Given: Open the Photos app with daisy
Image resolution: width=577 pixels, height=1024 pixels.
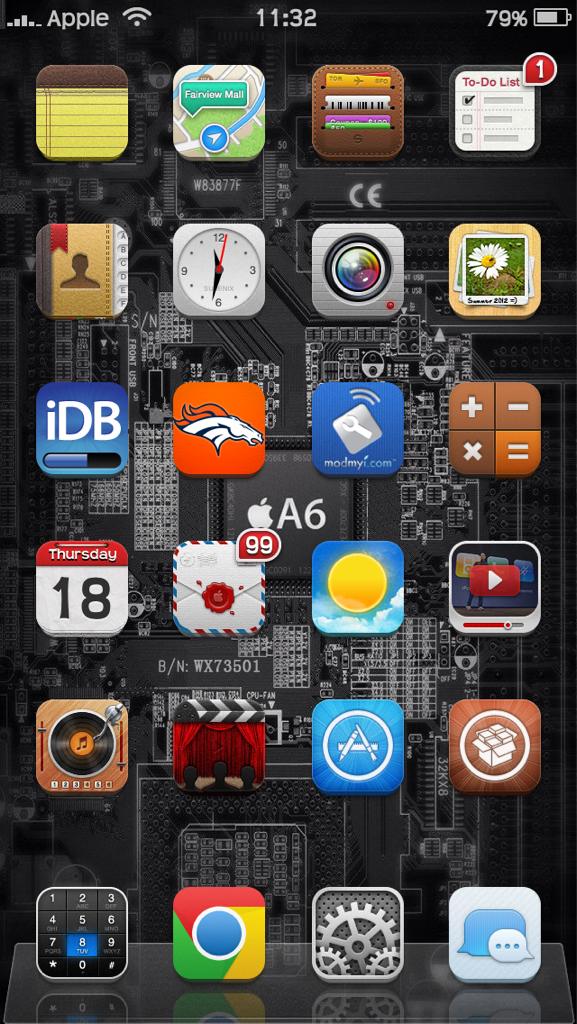Looking at the screenshot, I should coord(495,271).
